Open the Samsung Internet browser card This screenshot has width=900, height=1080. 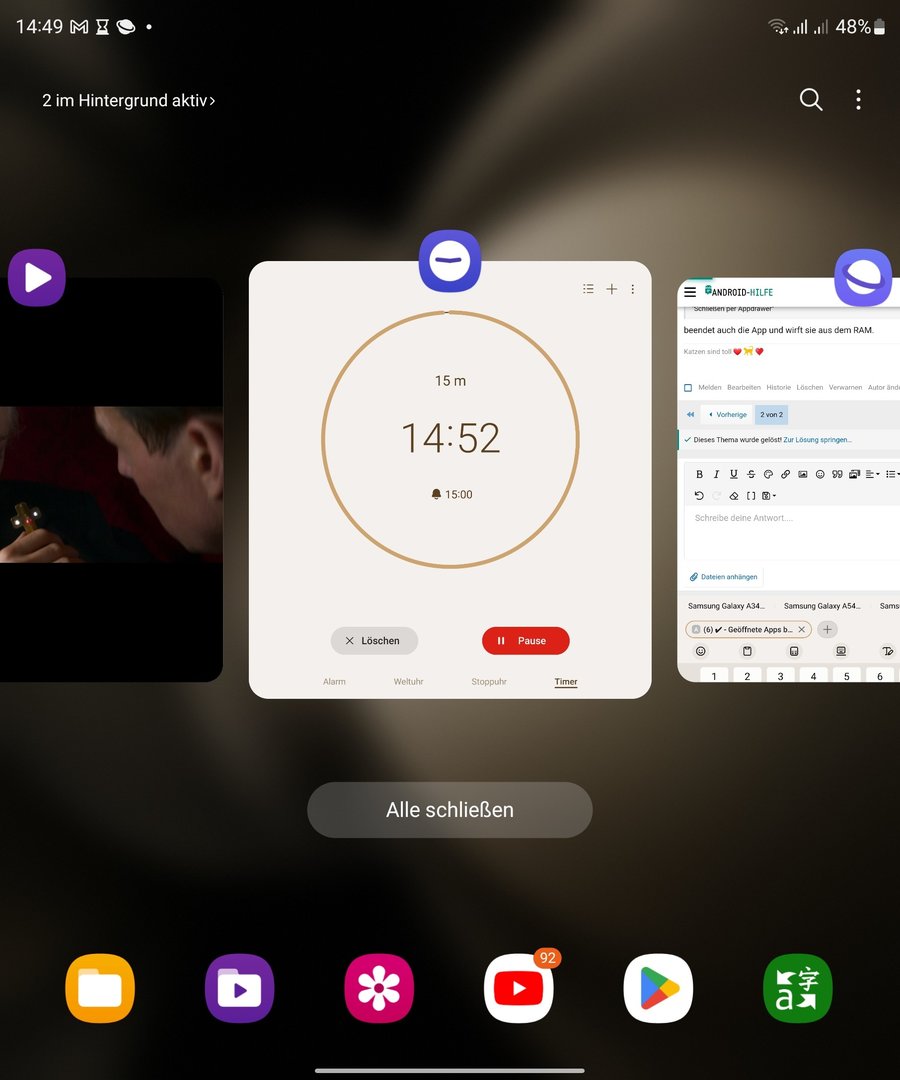[790, 480]
